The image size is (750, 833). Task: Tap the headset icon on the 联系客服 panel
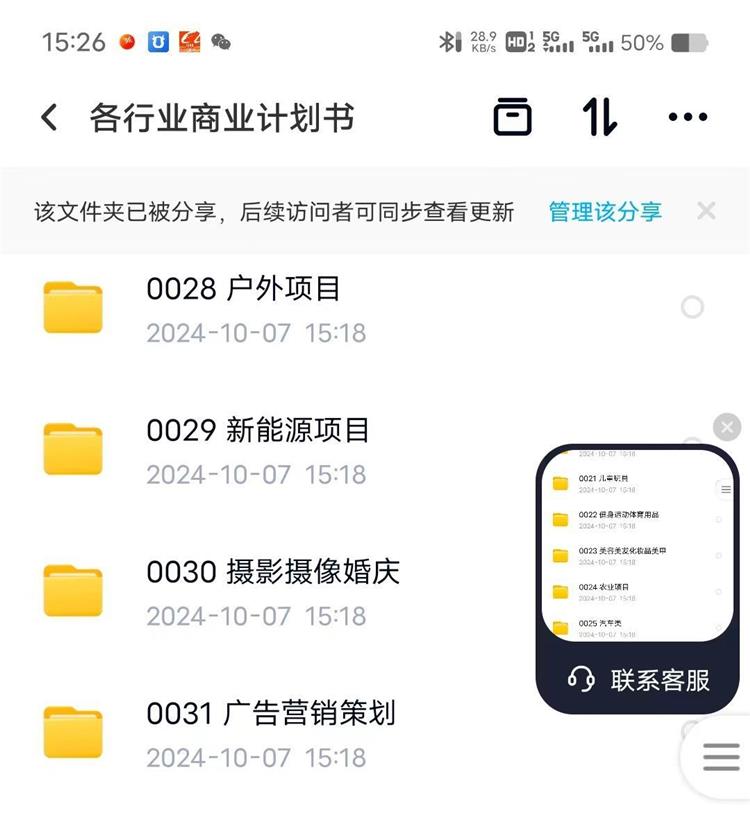[x=583, y=680]
